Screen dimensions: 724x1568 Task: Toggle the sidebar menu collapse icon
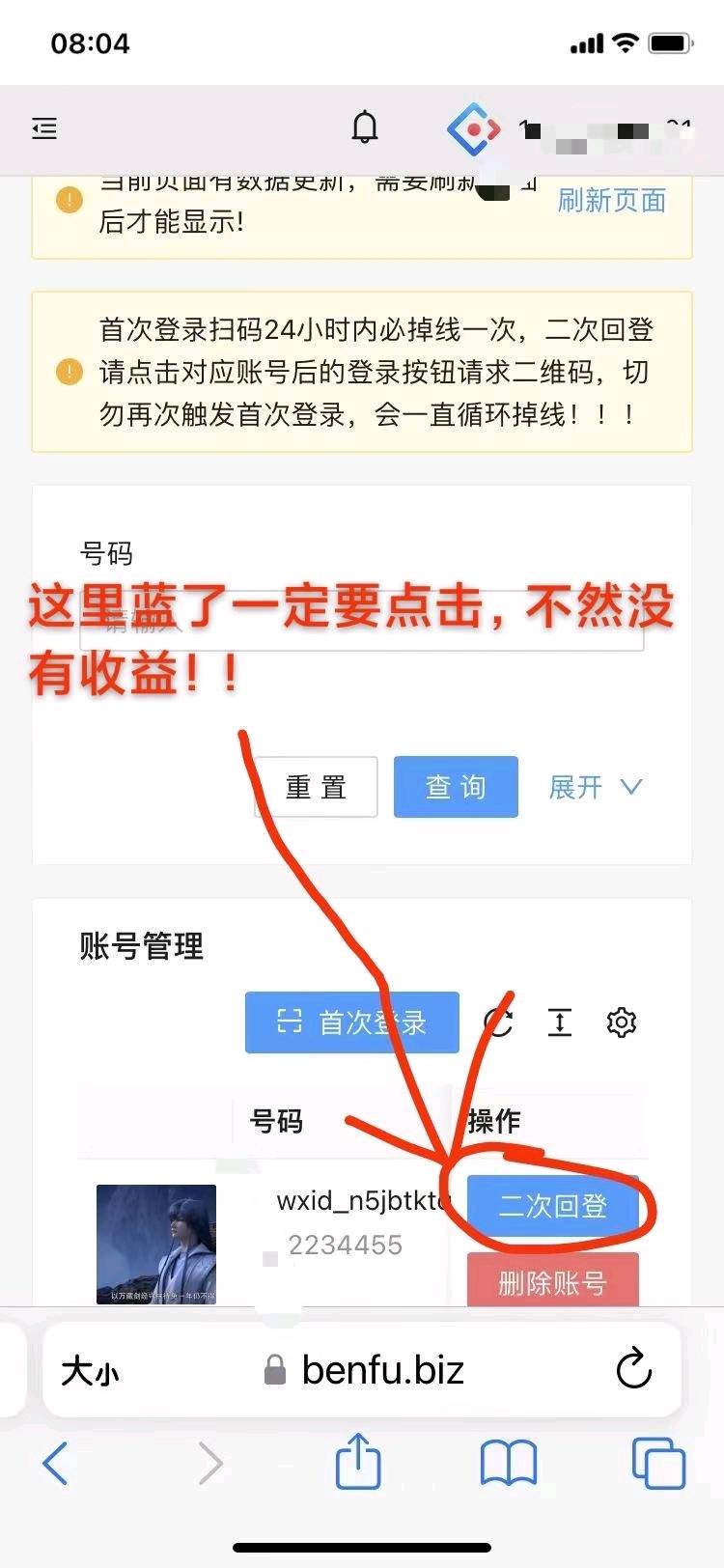tap(44, 128)
